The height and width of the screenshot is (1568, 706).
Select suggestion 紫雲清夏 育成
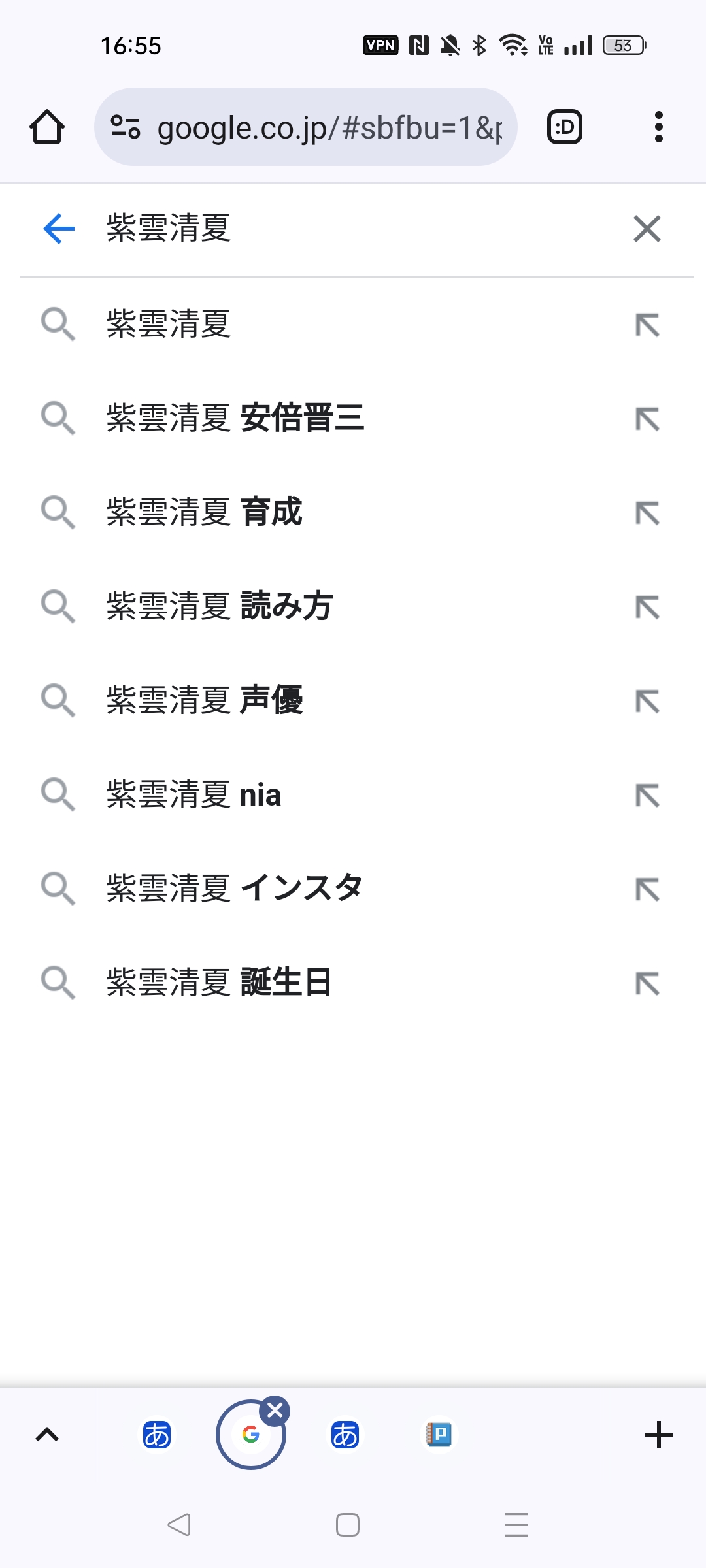click(353, 512)
